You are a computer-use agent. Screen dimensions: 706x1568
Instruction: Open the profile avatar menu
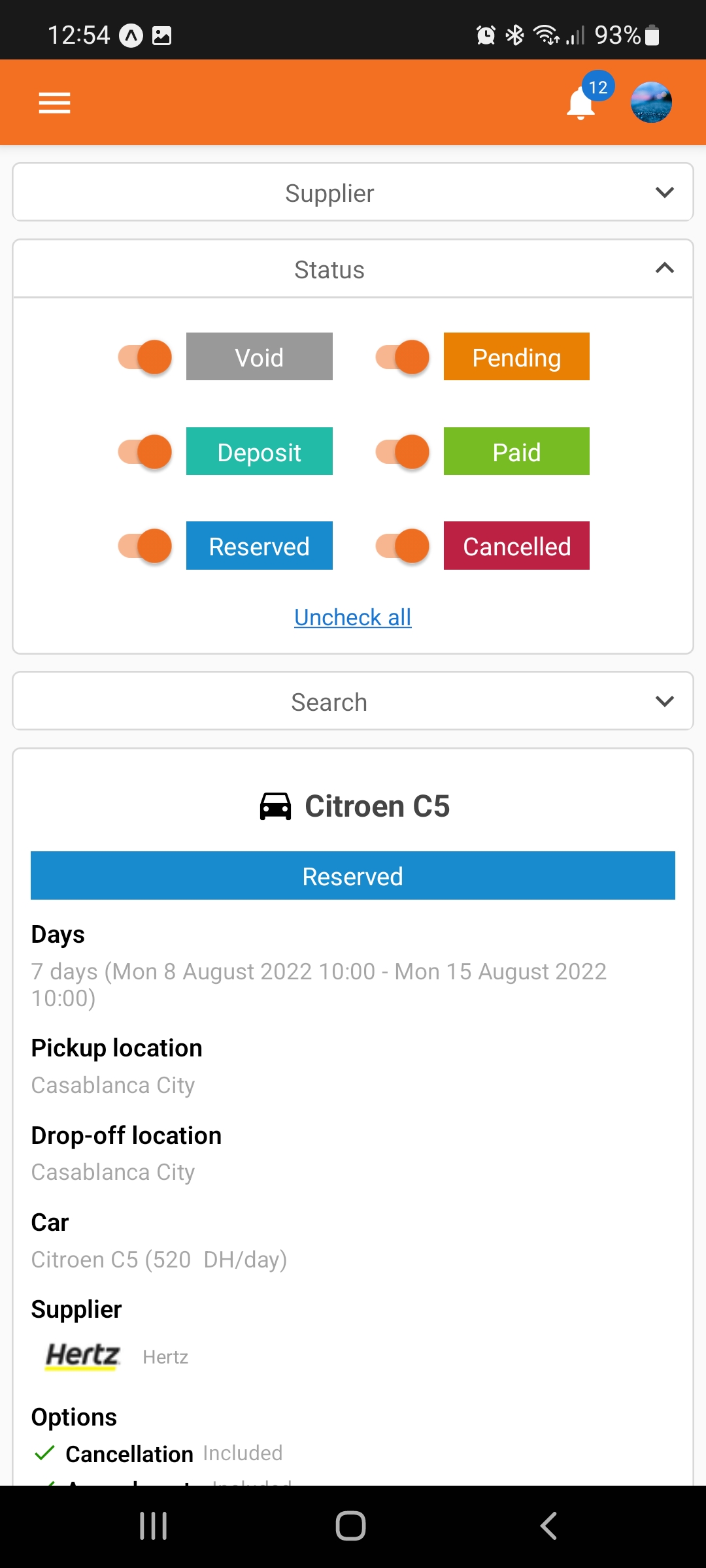click(x=651, y=103)
